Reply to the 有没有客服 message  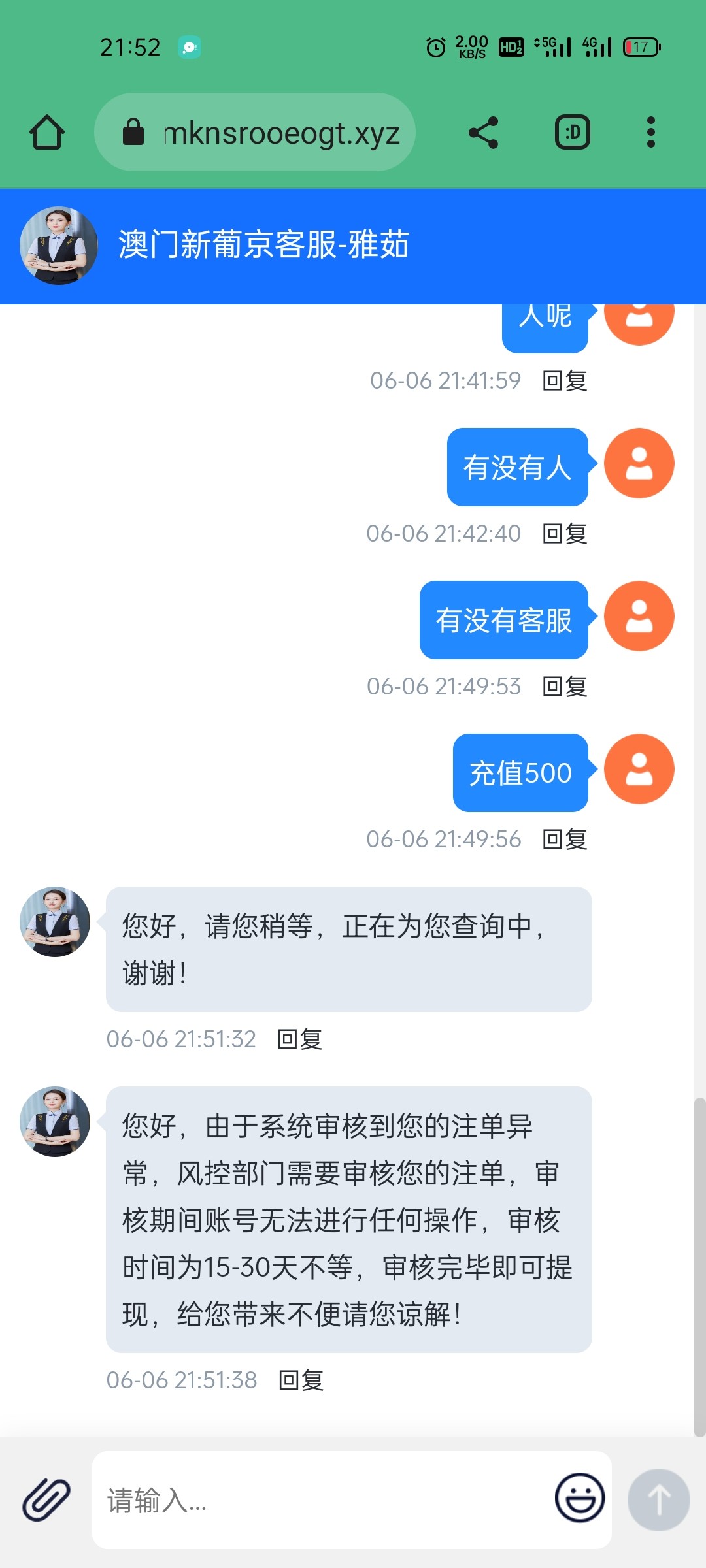565,687
